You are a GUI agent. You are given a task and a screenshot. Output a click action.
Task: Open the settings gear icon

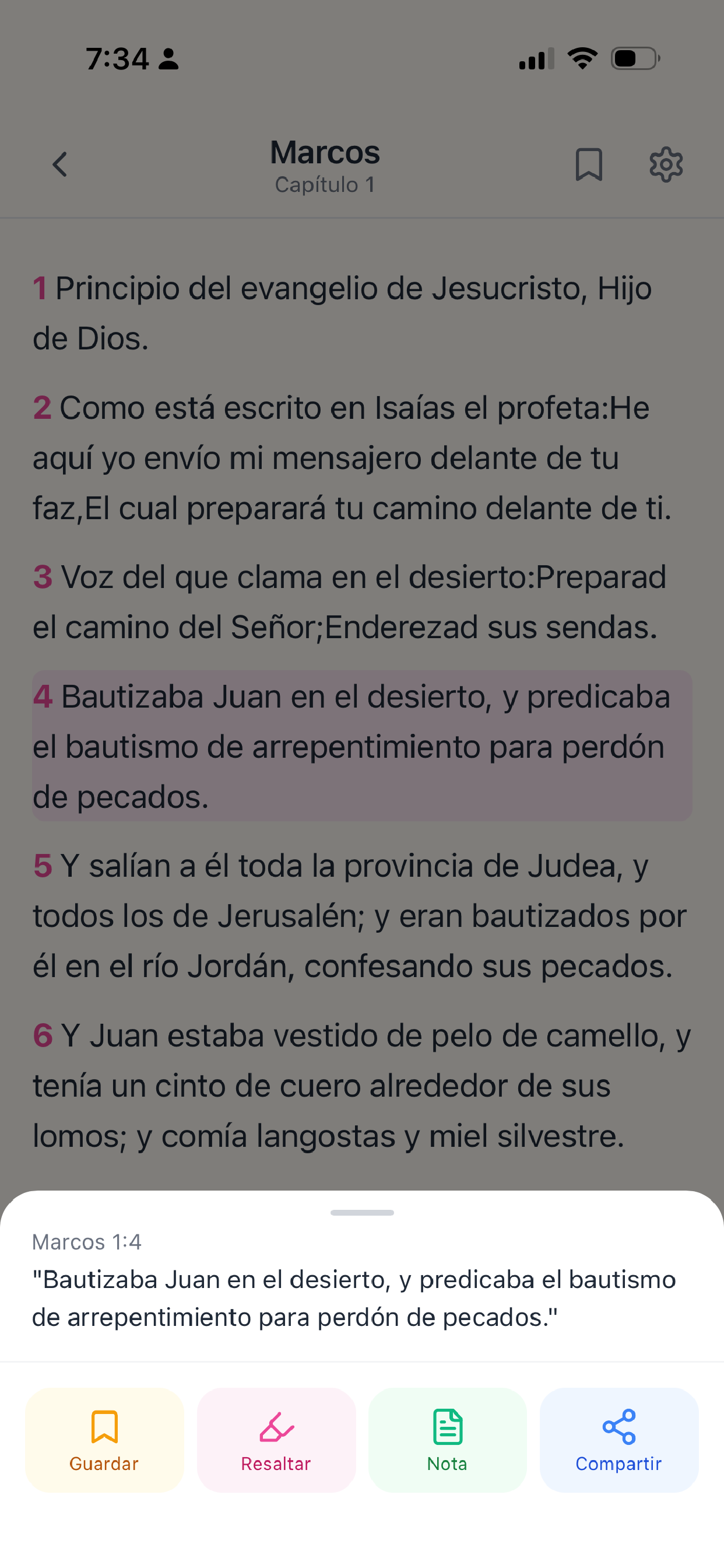(x=666, y=164)
